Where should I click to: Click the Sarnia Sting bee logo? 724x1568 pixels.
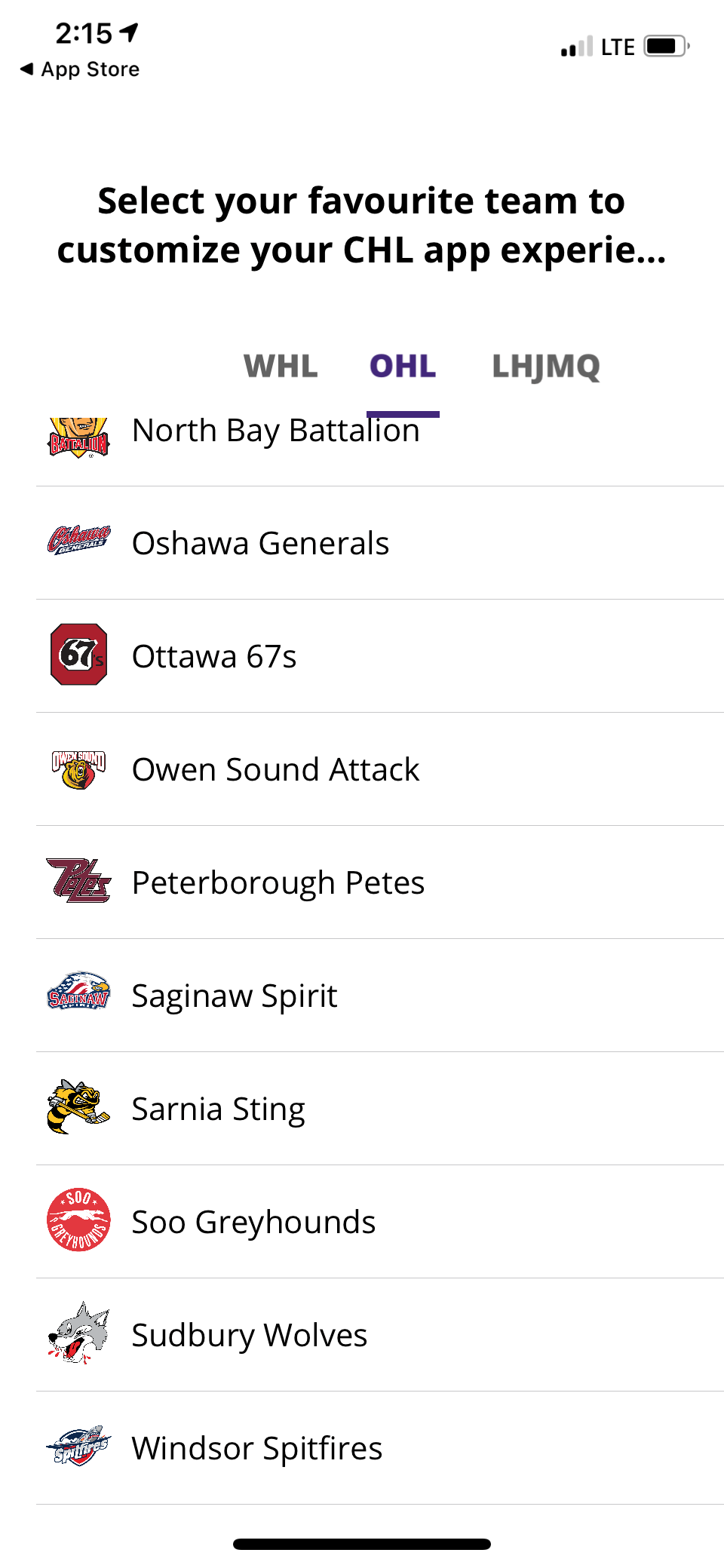coord(78,1109)
